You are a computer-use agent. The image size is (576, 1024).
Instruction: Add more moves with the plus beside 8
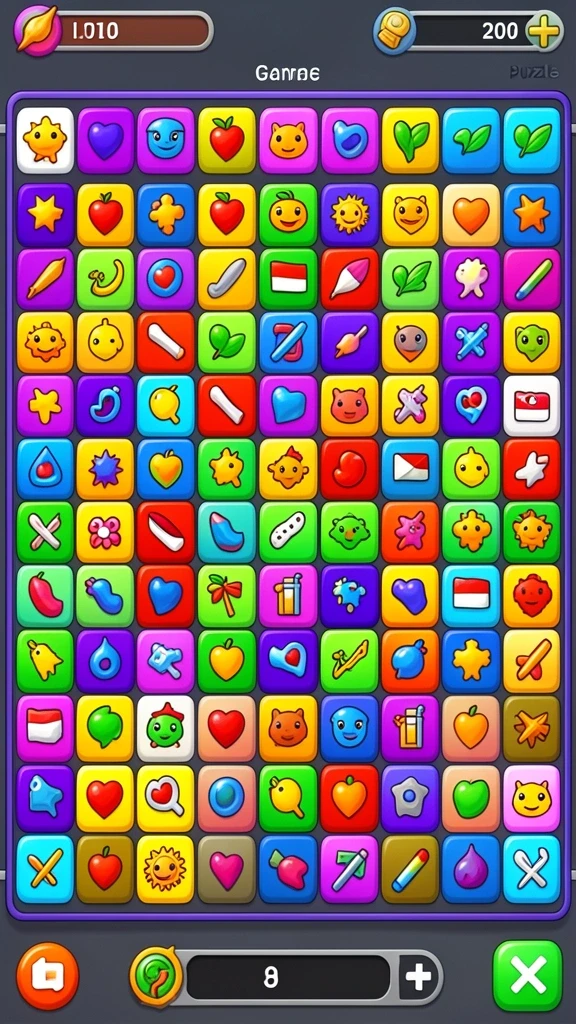418,978
